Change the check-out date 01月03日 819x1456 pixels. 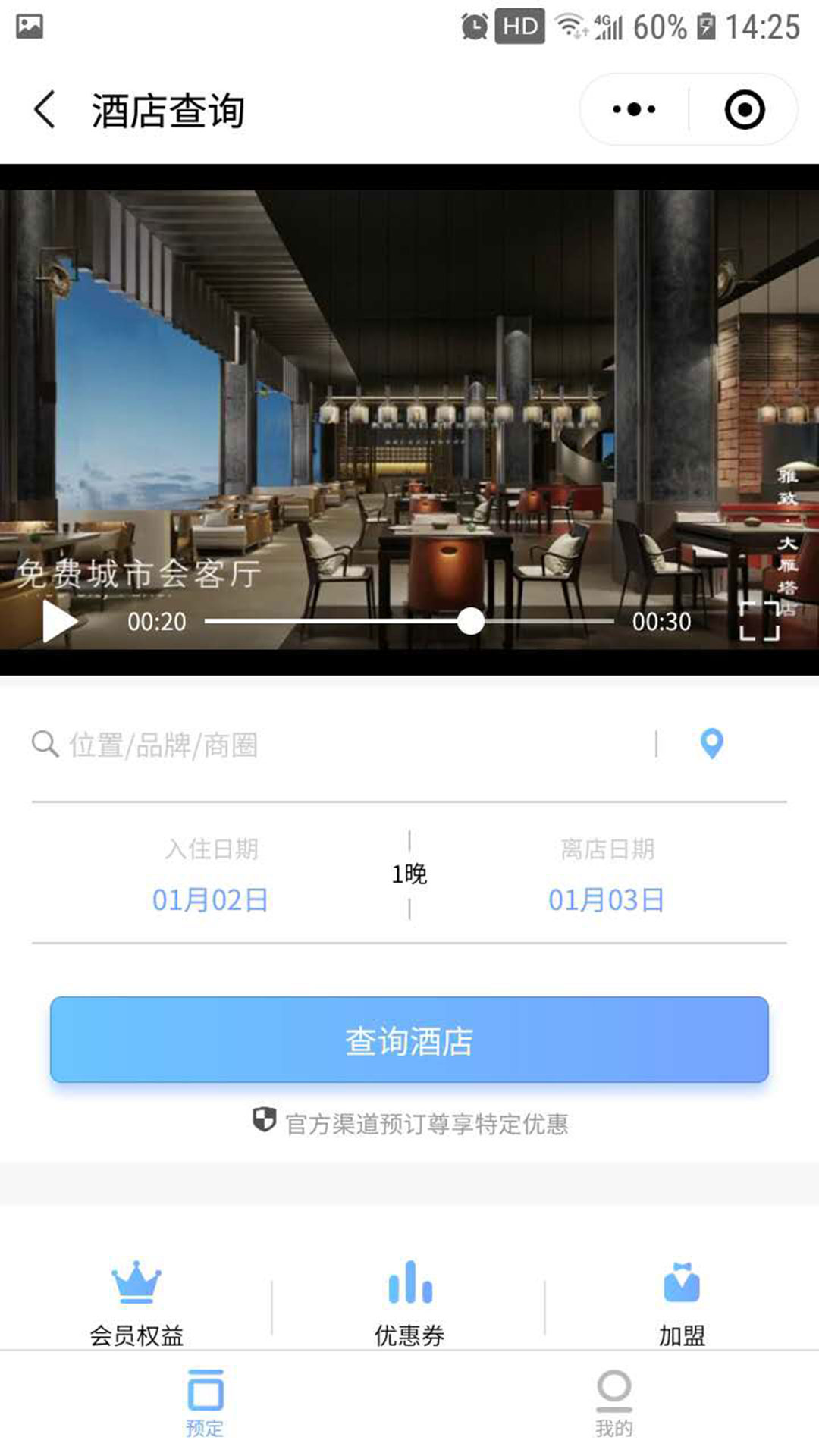(606, 900)
